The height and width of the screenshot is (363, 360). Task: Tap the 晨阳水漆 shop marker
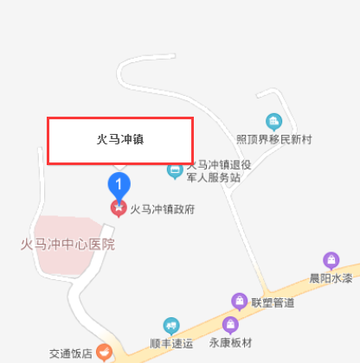(331, 261)
